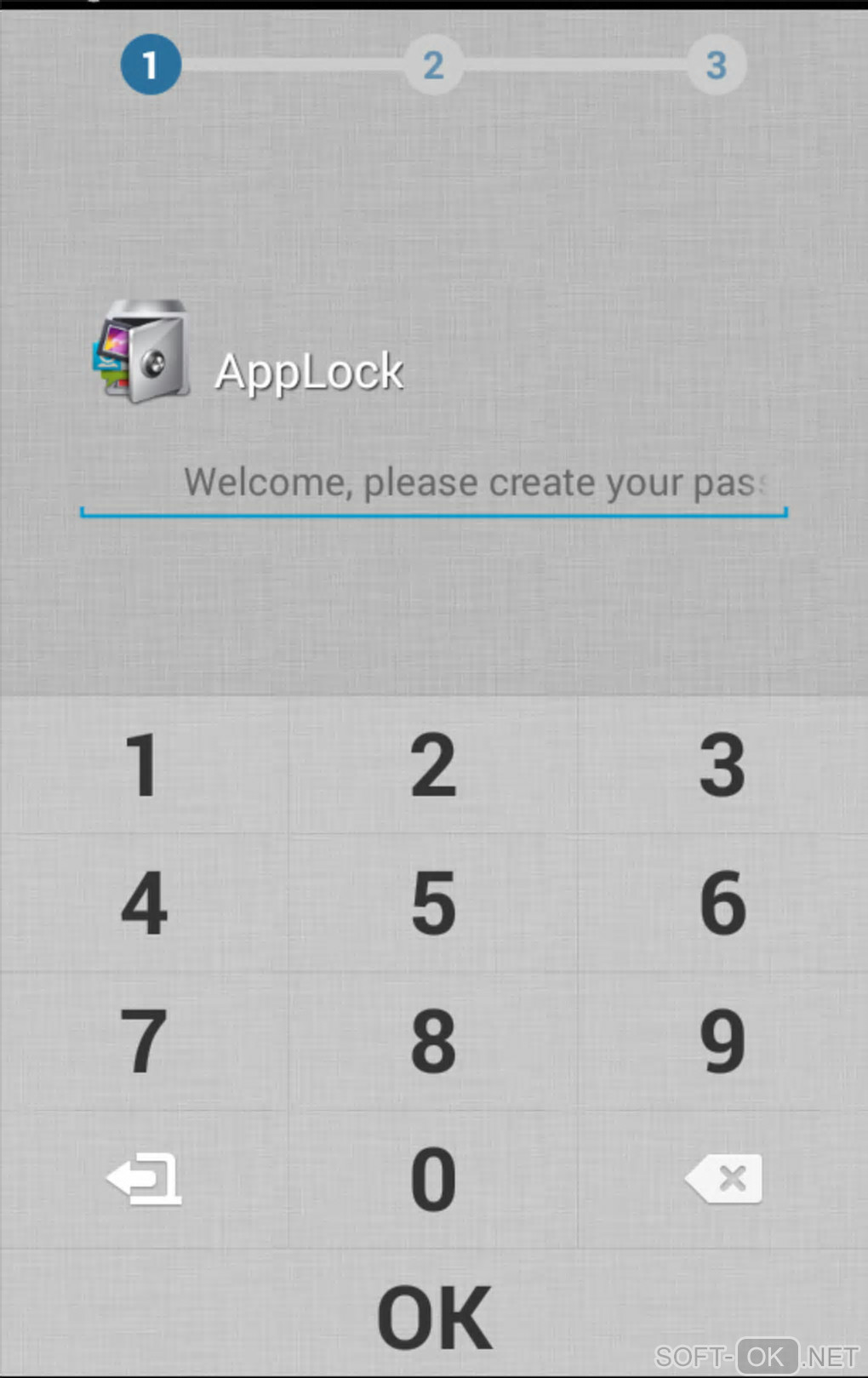The image size is (868, 1378).
Task: Tap digit 3 on the keypad
Action: pos(722,765)
